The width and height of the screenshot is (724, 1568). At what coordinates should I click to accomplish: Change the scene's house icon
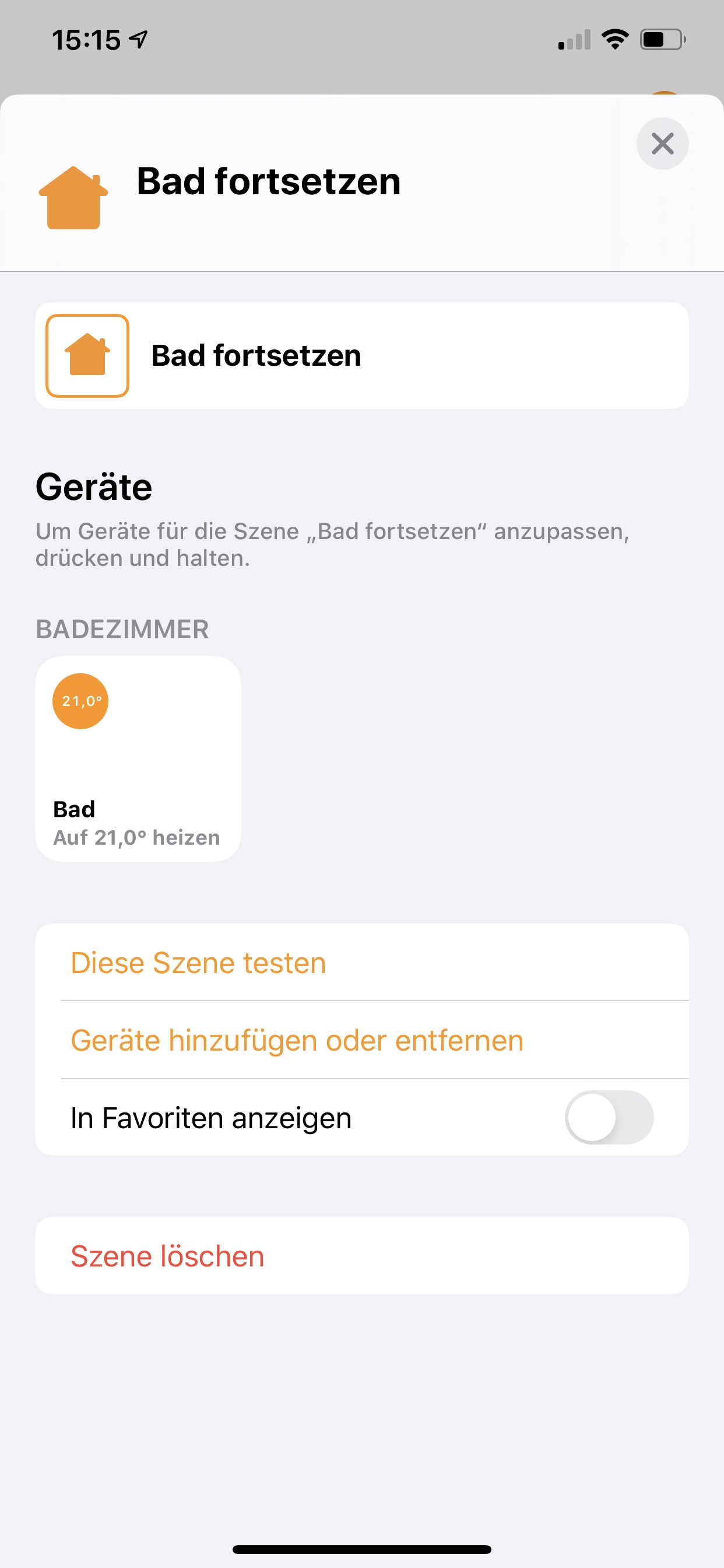click(x=87, y=355)
